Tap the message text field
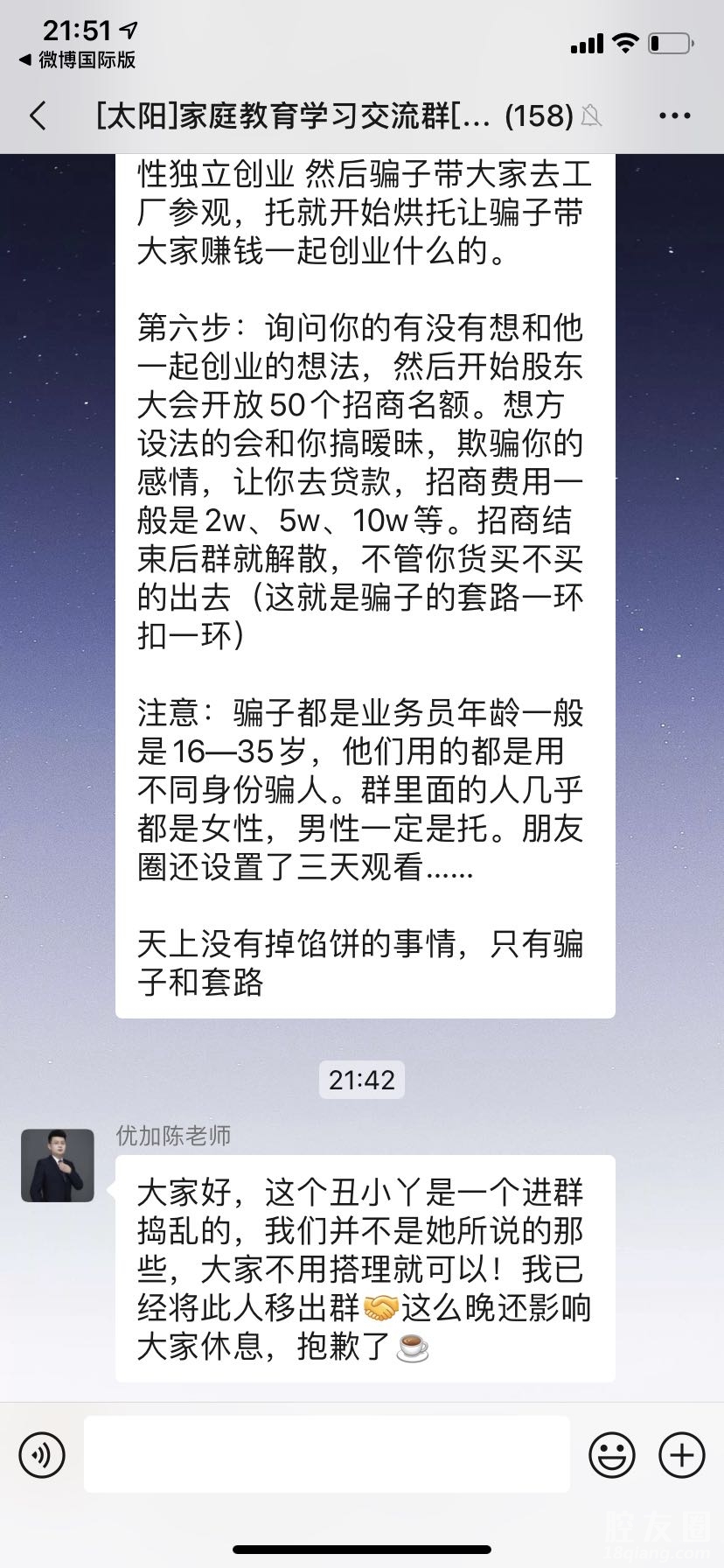Image resolution: width=724 pixels, height=1568 pixels. click(x=326, y=1455)
